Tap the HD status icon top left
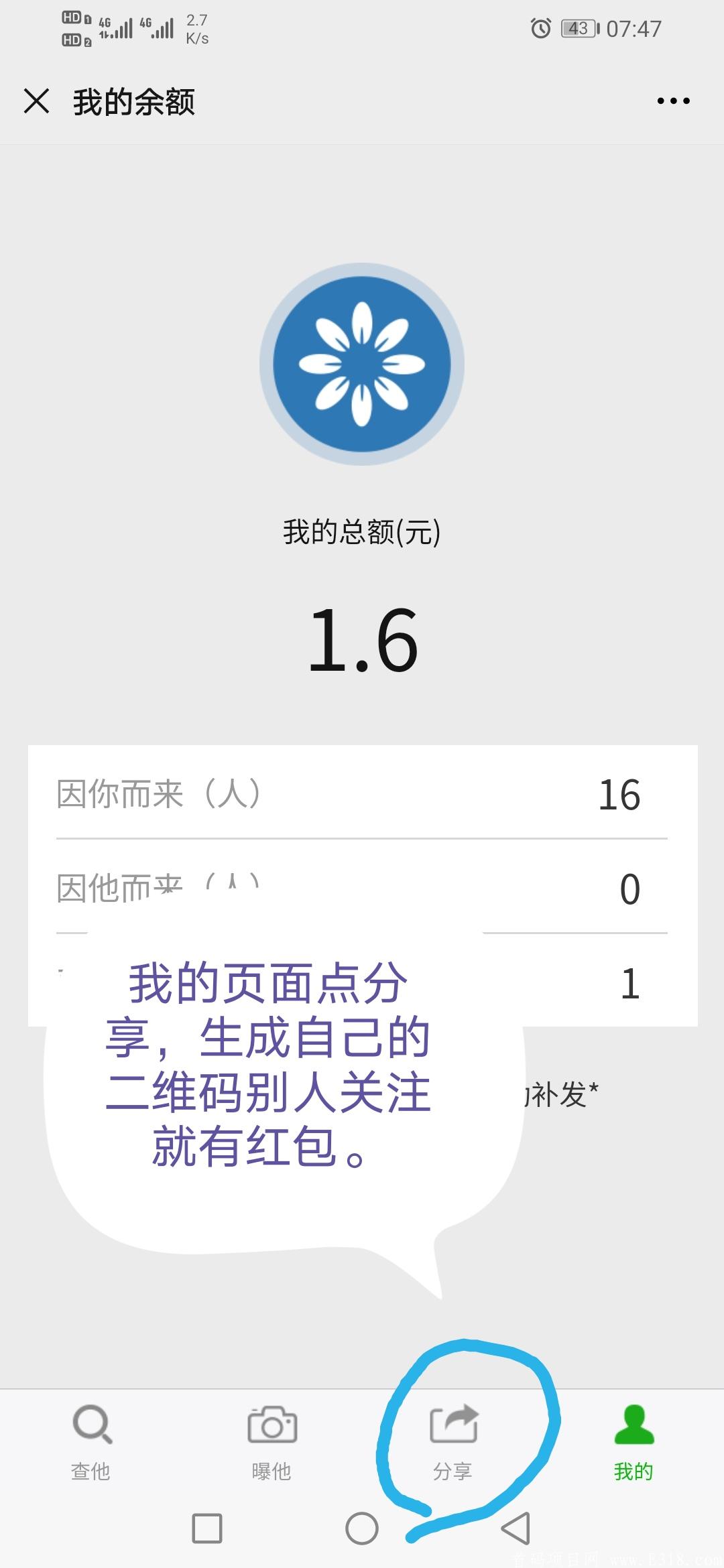Viewport: 724px width, 1568px height. click(72, 28)
